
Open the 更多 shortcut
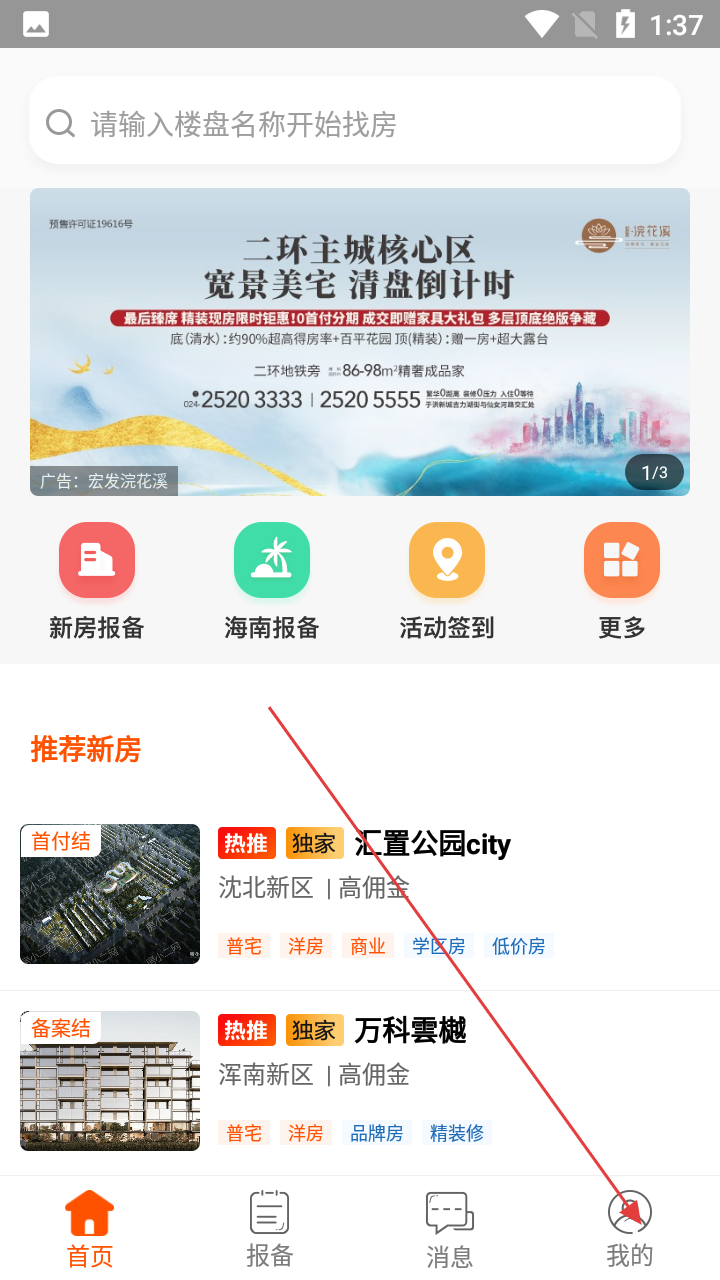click(622, 580)
